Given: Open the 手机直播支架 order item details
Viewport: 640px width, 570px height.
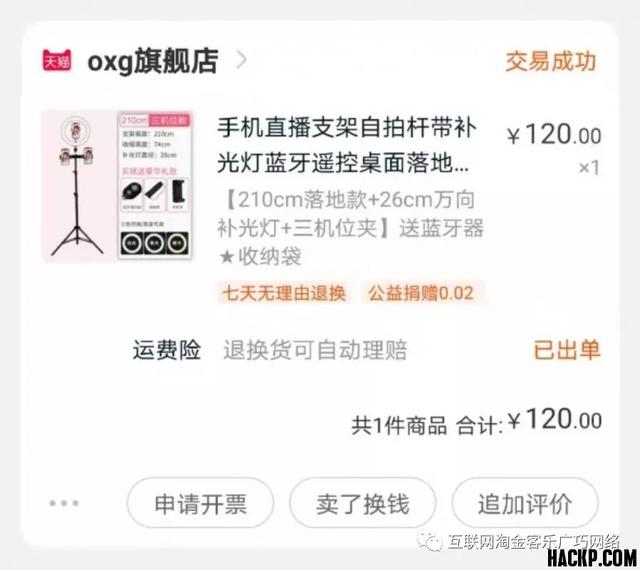Looking at the screenshot, I should (342, 147).
